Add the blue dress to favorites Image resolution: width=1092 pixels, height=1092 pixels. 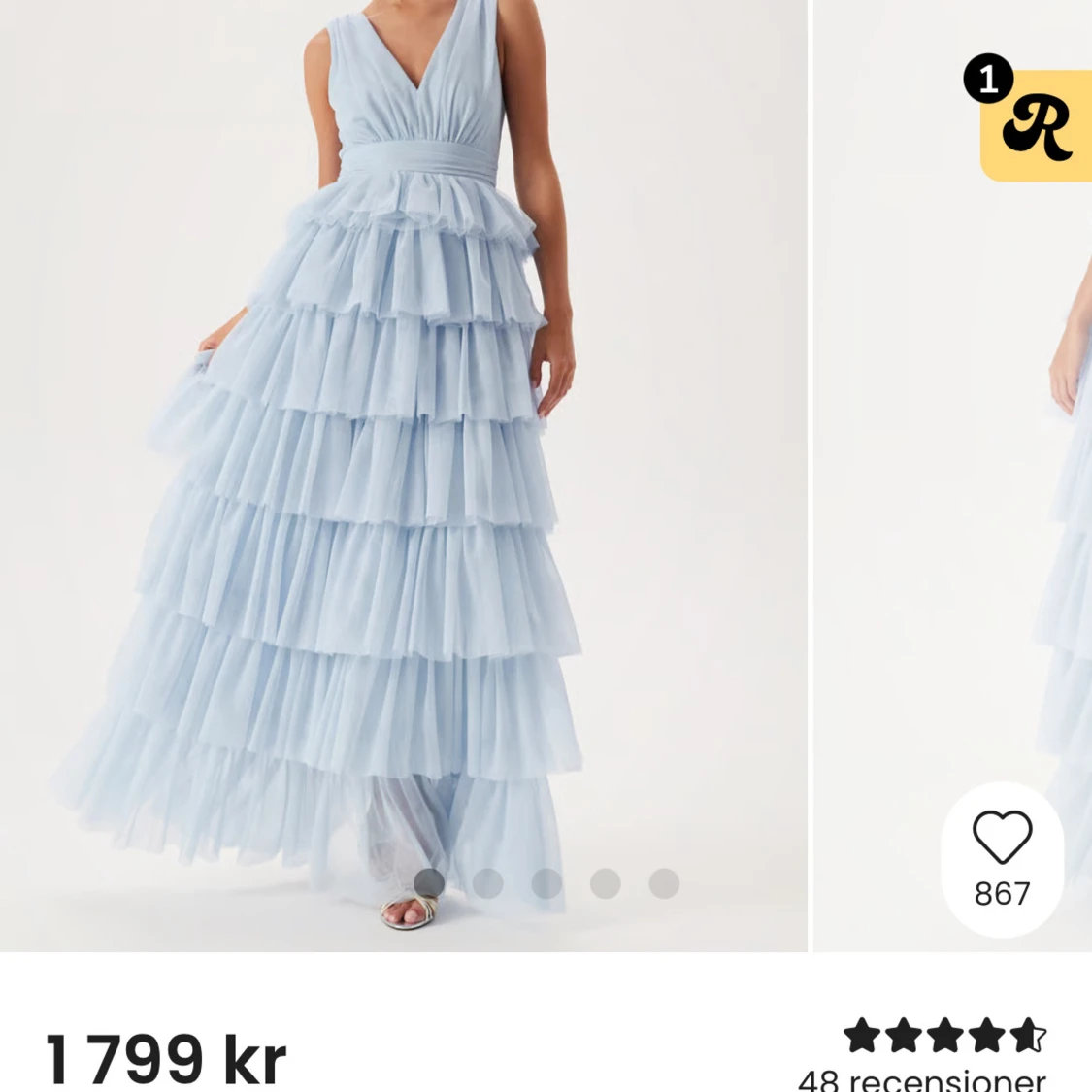(1002, 838)
